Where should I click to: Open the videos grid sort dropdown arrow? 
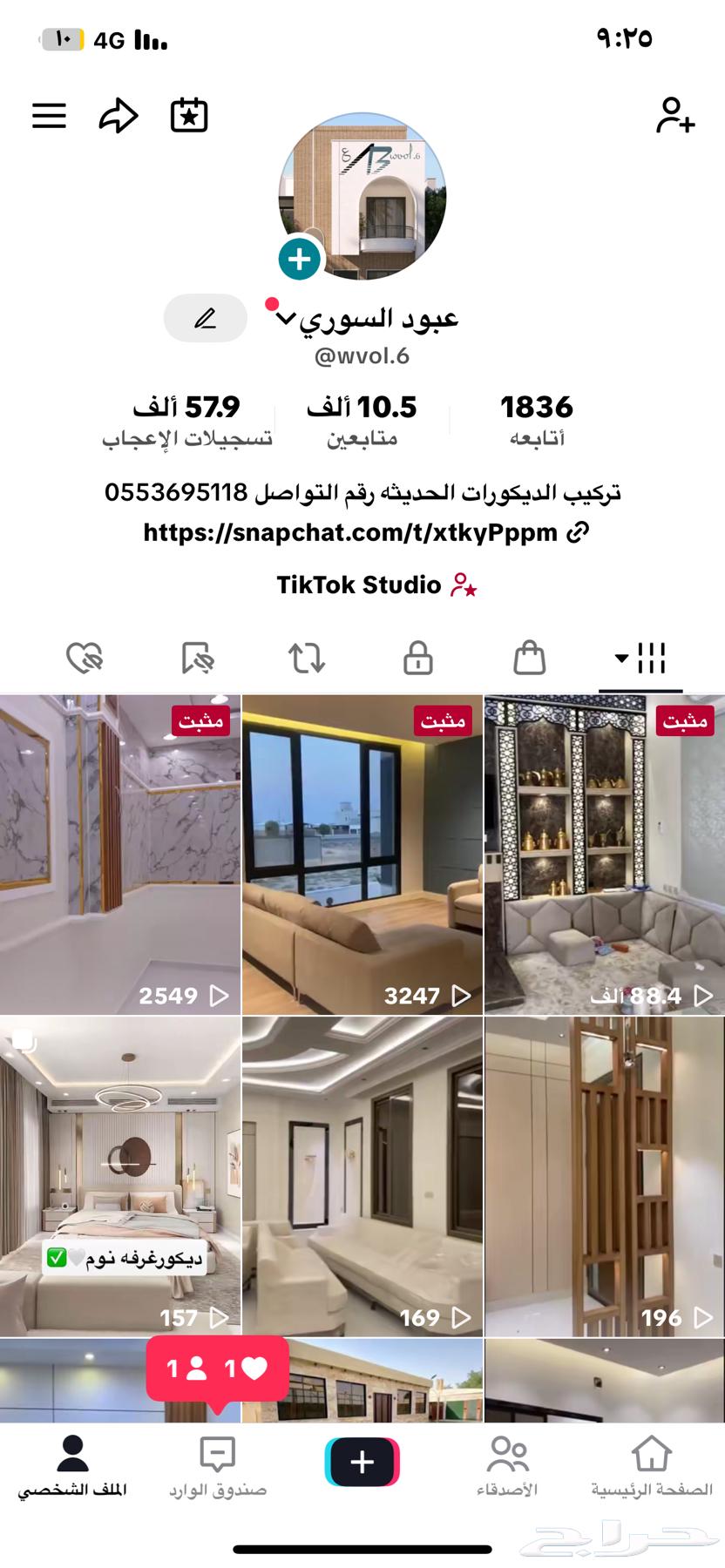pos(620,659)
